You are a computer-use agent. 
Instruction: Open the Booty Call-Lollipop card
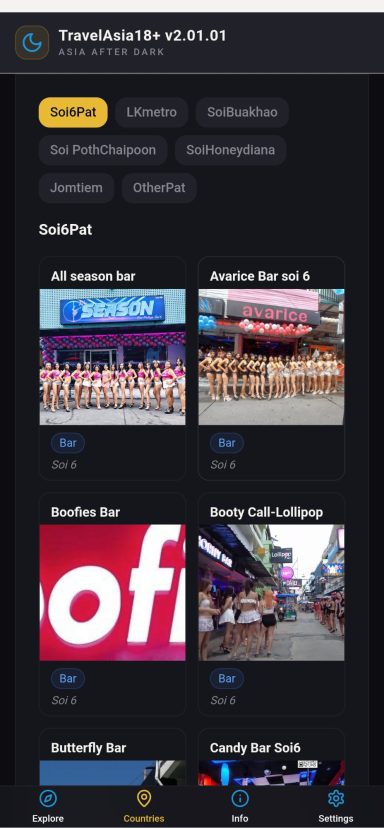tap(271, 604)
